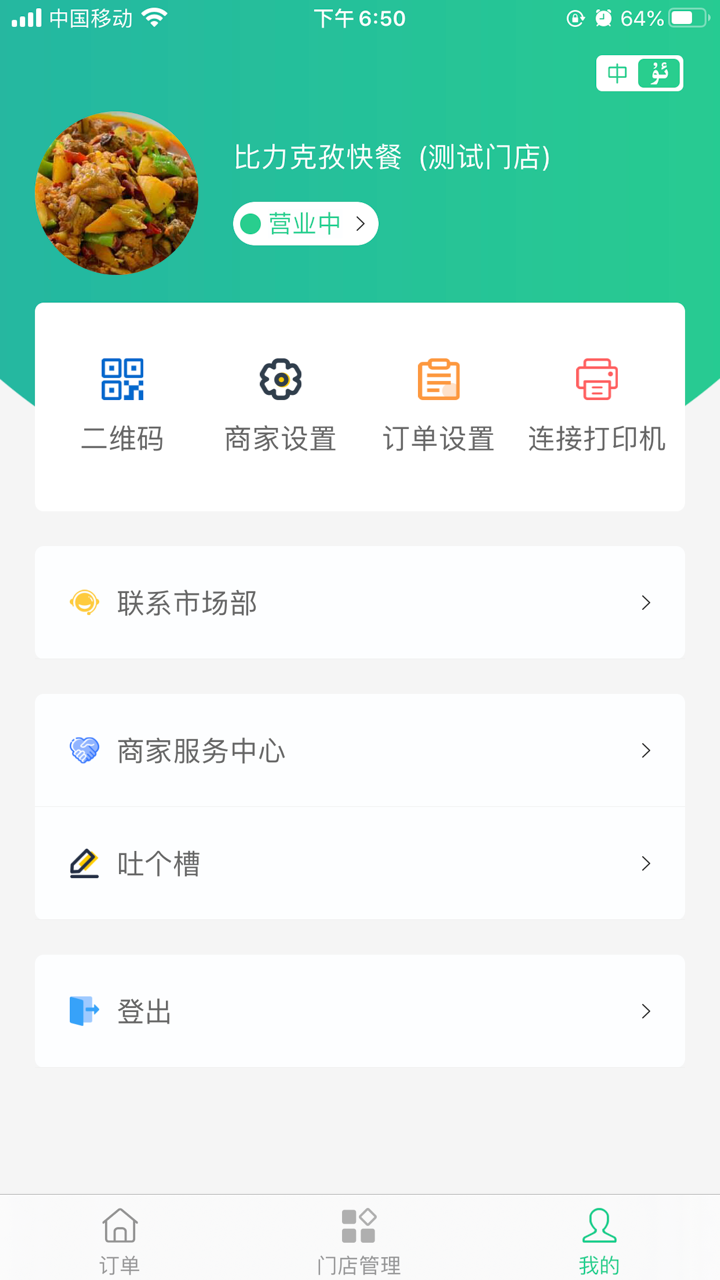Open 订单设置 clipboard icon
Viewport: 720px width, 1280px height.
click(x=437, y=379)
